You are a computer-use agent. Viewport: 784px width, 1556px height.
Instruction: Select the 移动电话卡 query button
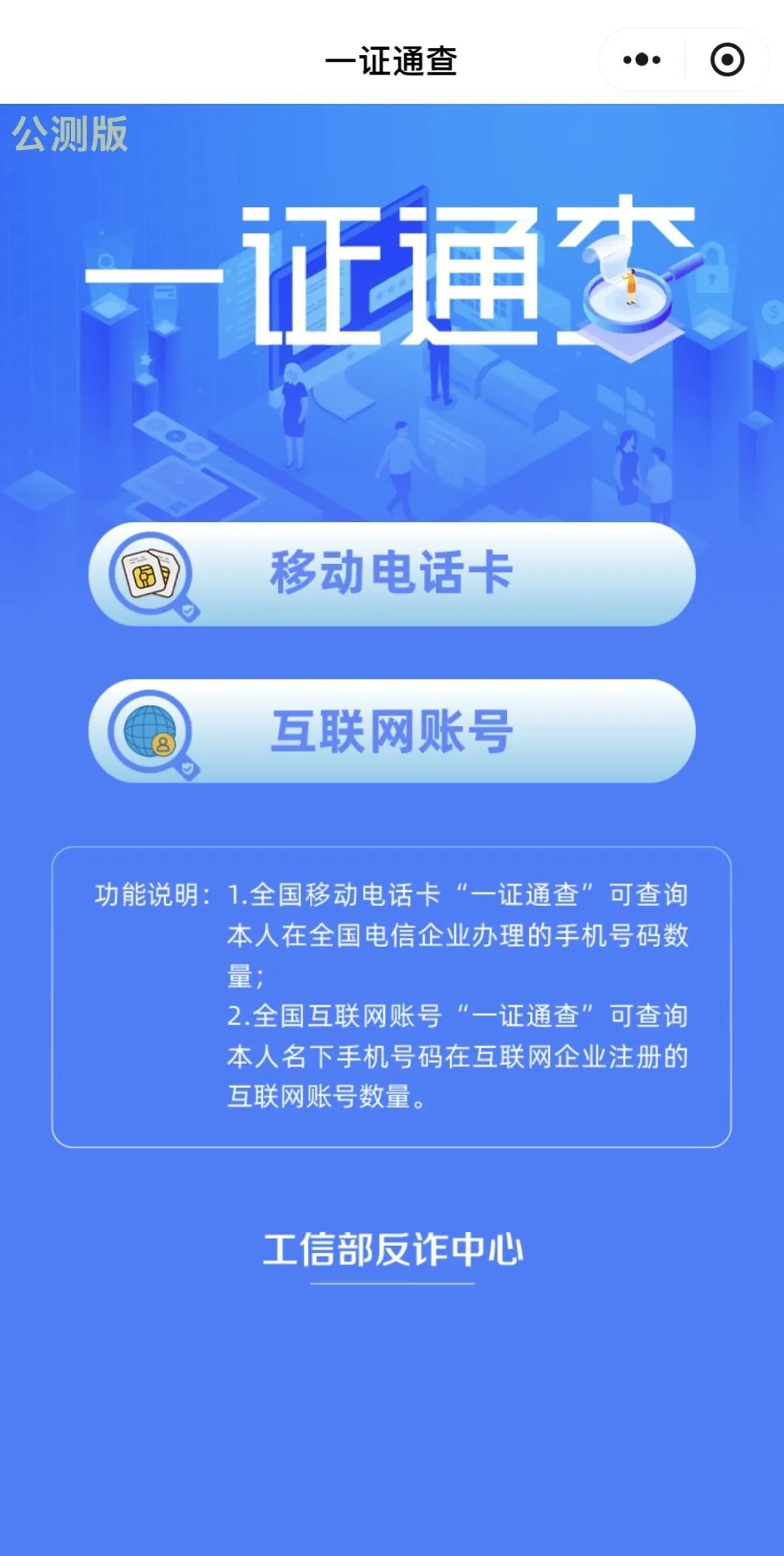(392, 574)
